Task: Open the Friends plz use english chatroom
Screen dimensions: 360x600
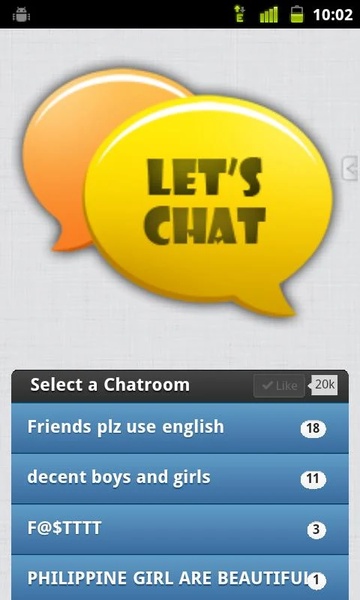Action: pos(180,428)
